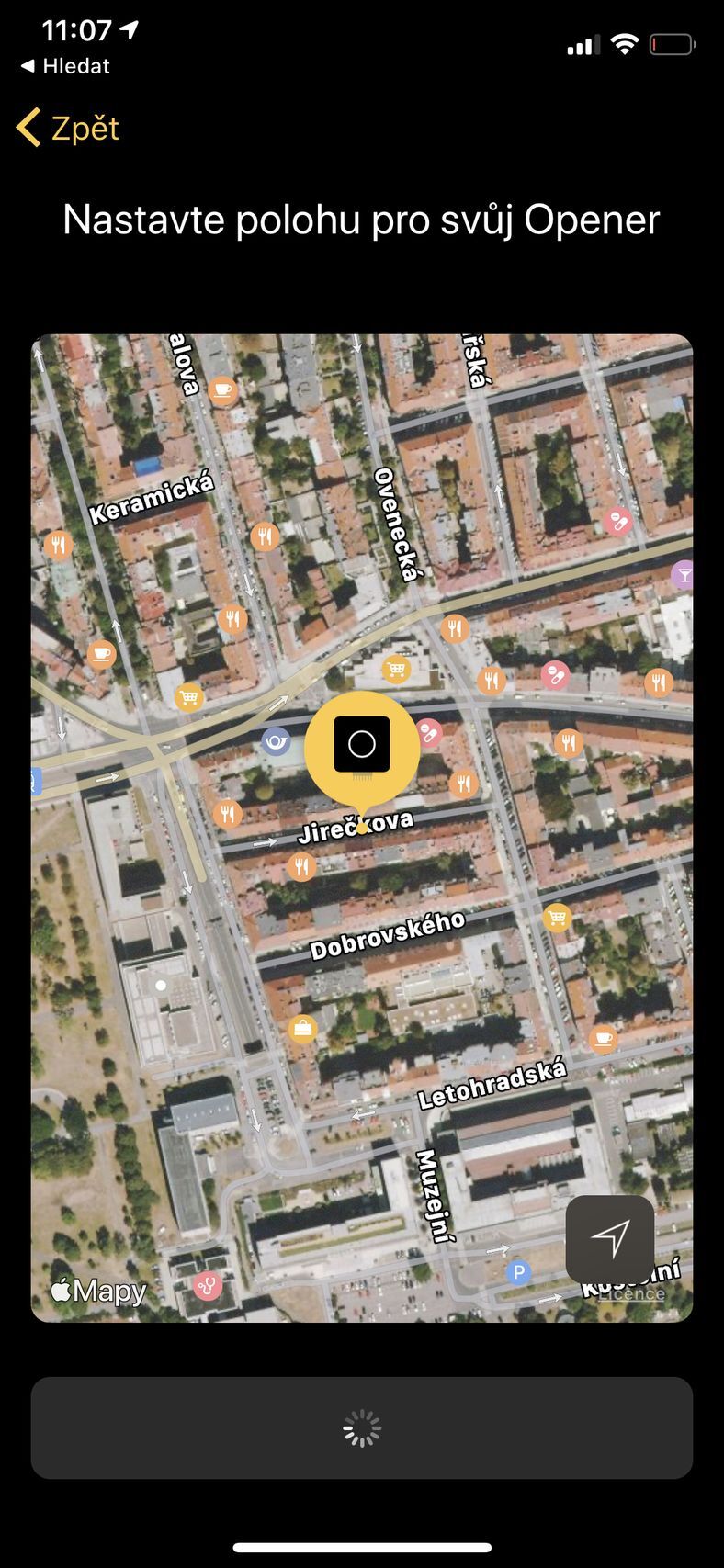Select the post office marker
Screen dimensions: 724x1568
click(x=275, y=741)
